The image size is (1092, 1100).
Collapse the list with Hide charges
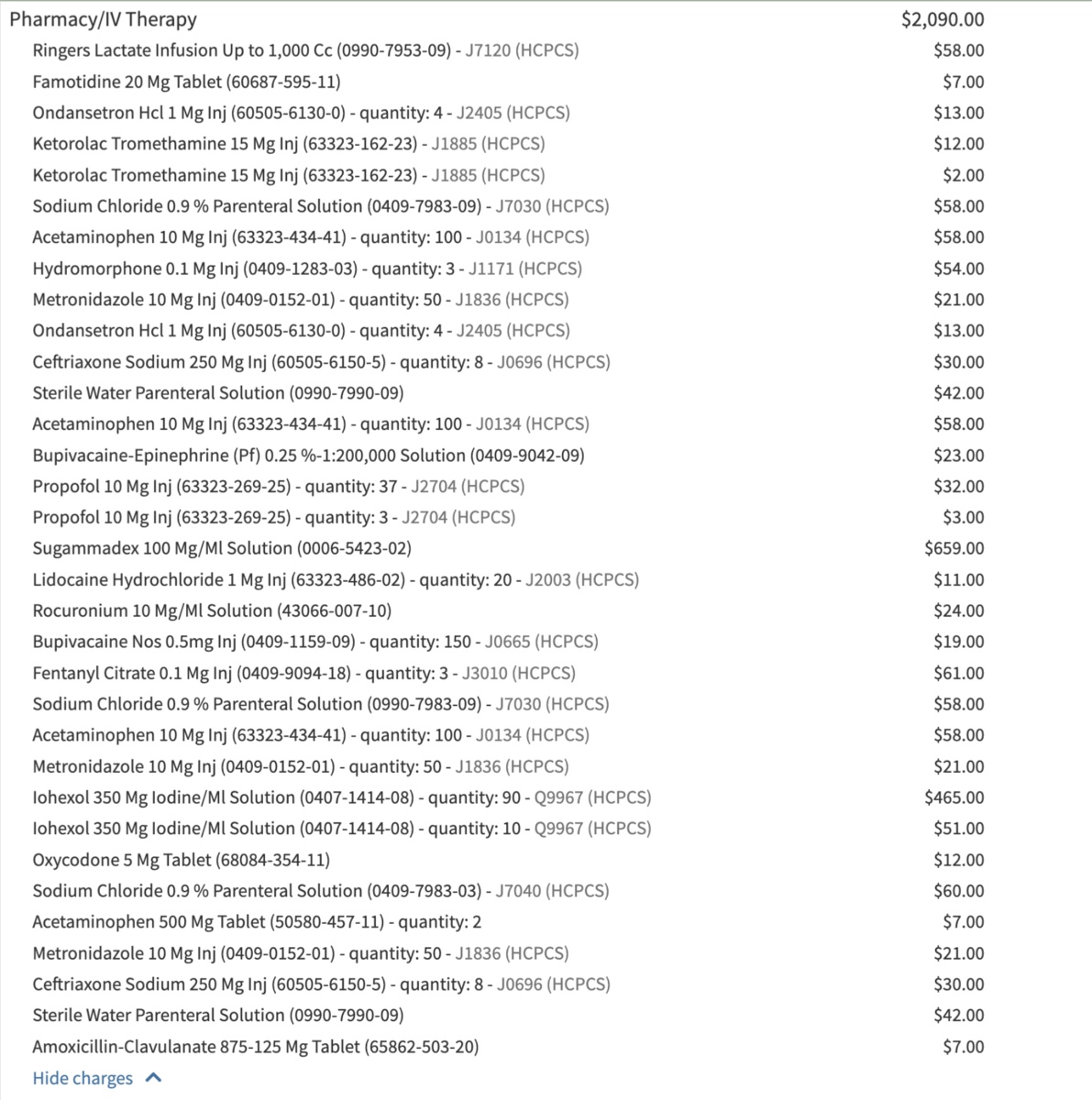pos(83,1078)
